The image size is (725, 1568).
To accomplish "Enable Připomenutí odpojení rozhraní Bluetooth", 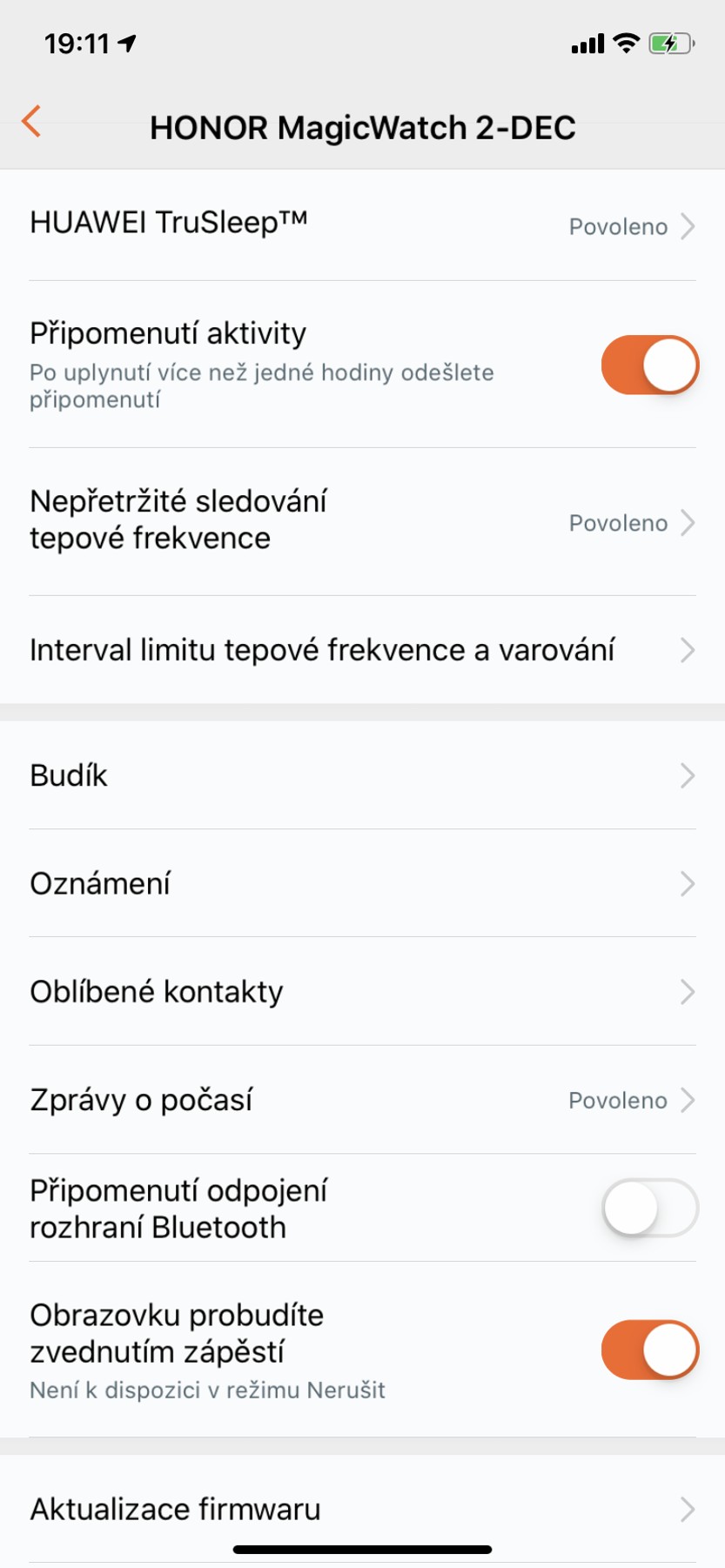I will tap(649, 1208).
